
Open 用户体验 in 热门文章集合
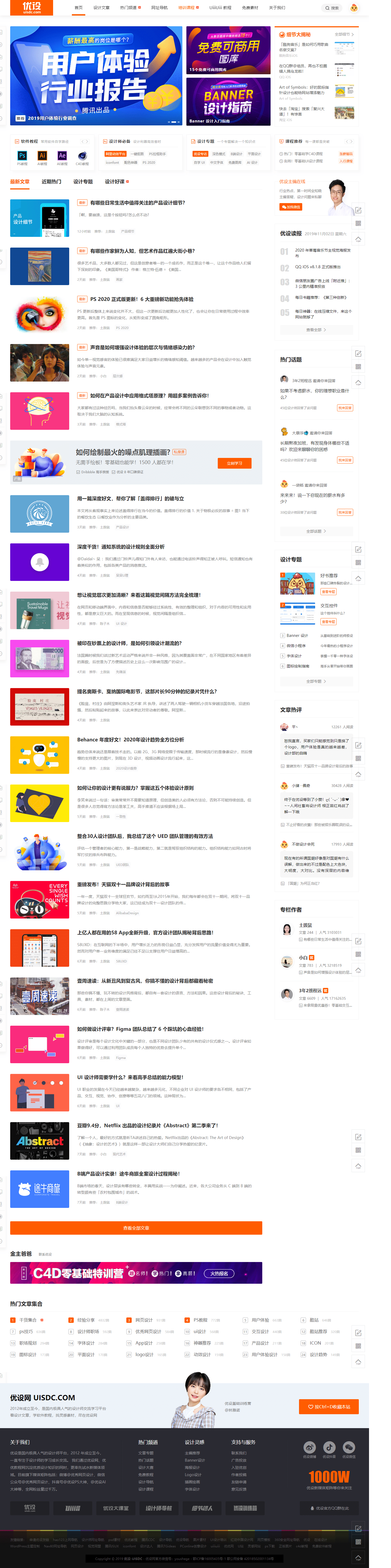[x=260, y=1320]
